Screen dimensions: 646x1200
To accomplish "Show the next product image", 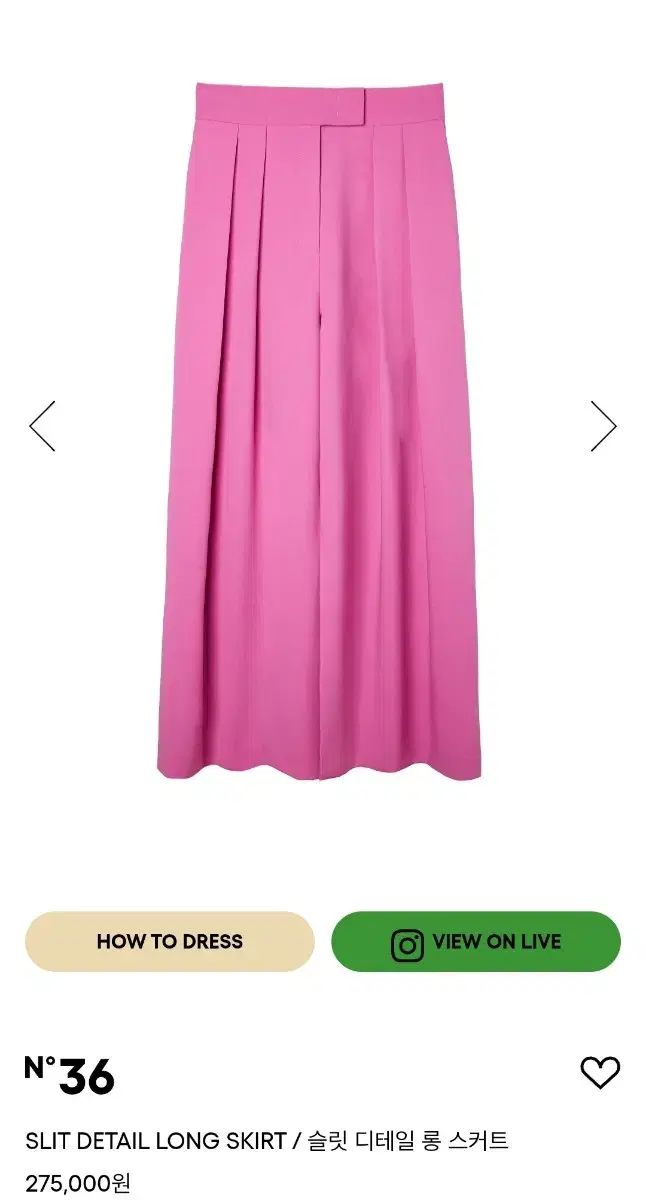I will 603,426.
